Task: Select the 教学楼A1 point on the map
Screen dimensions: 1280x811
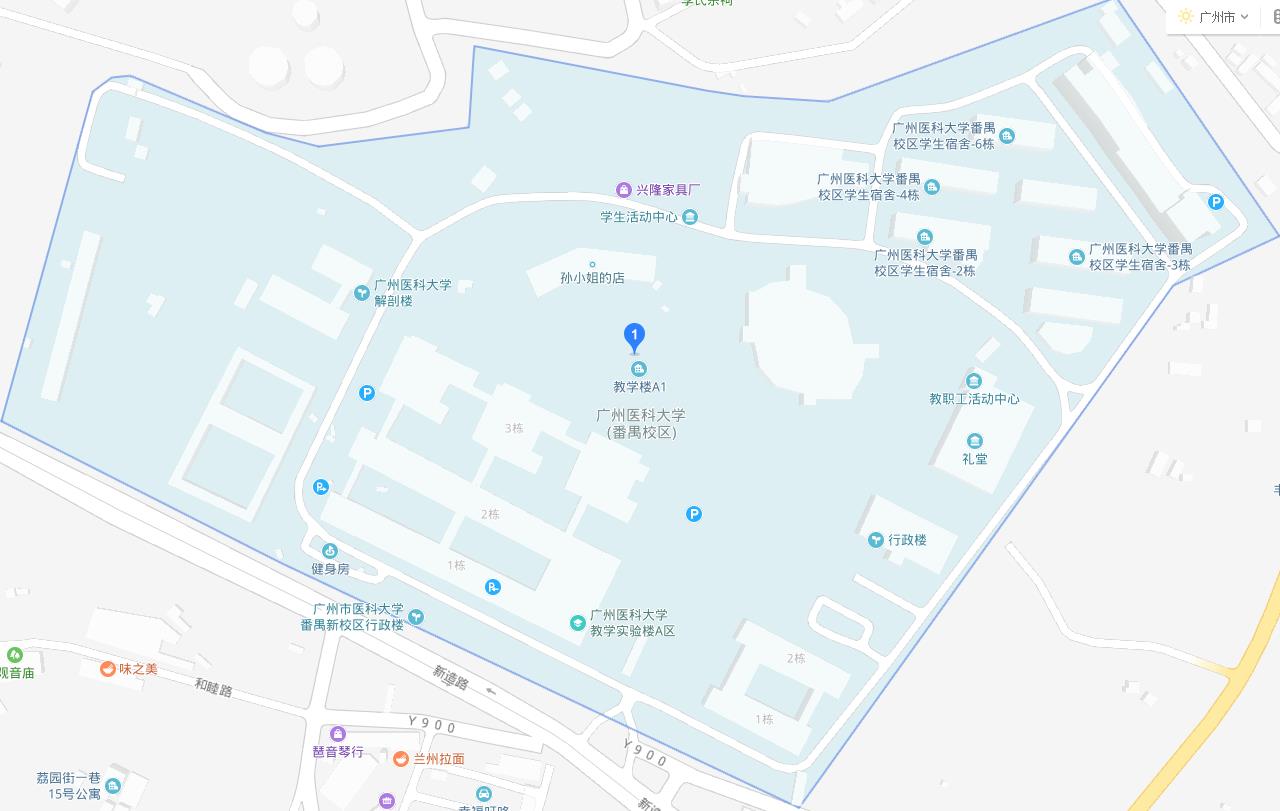Action: (638, 370)
